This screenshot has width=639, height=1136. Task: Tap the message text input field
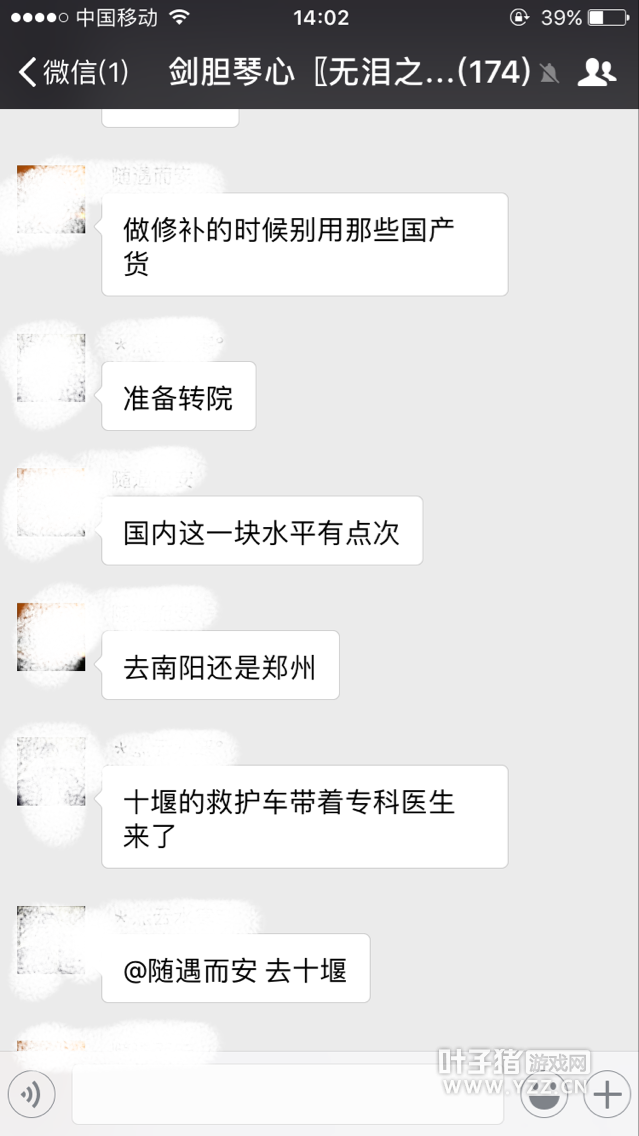(287, 1096)
